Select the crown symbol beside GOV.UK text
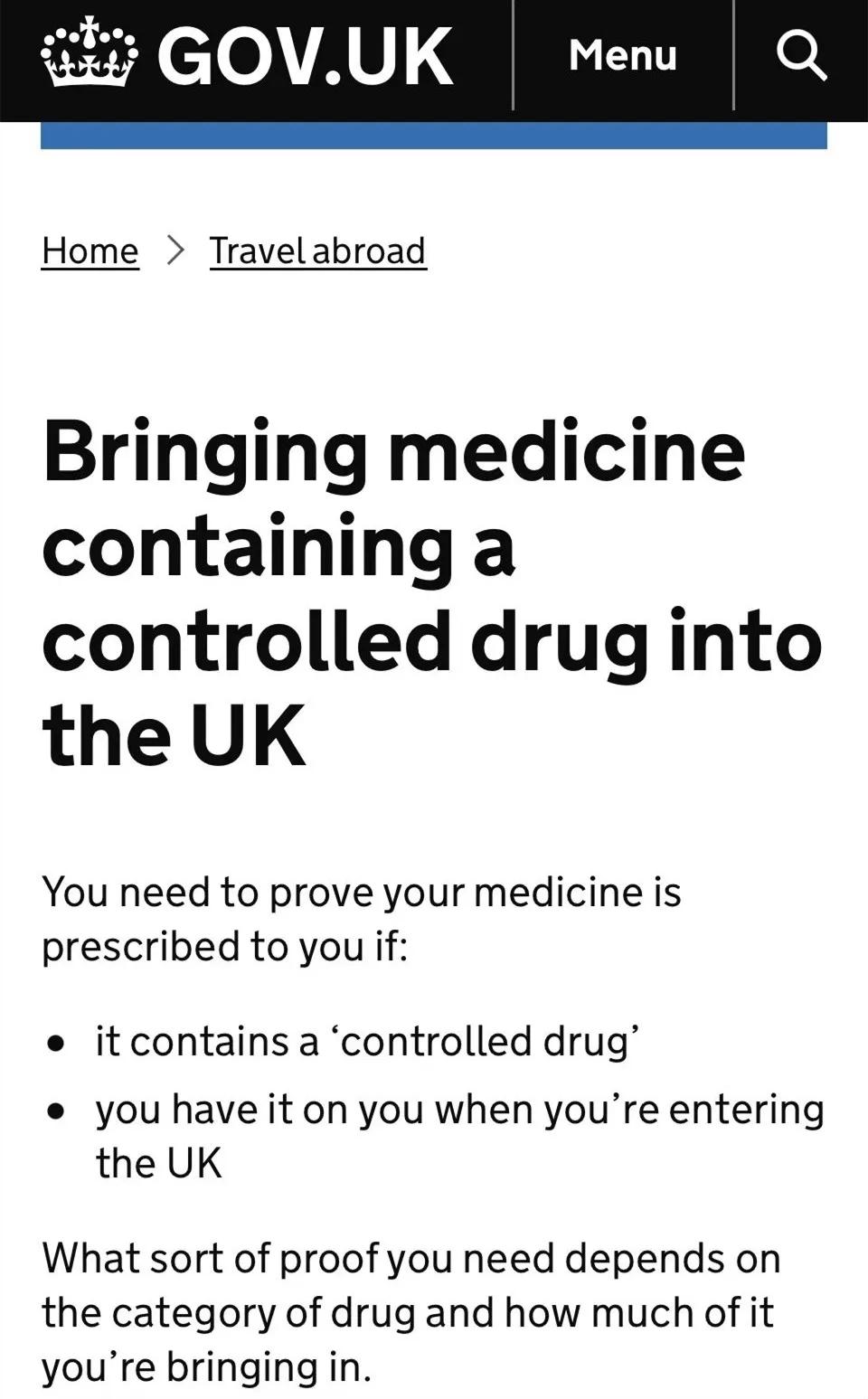 point(85,54)
